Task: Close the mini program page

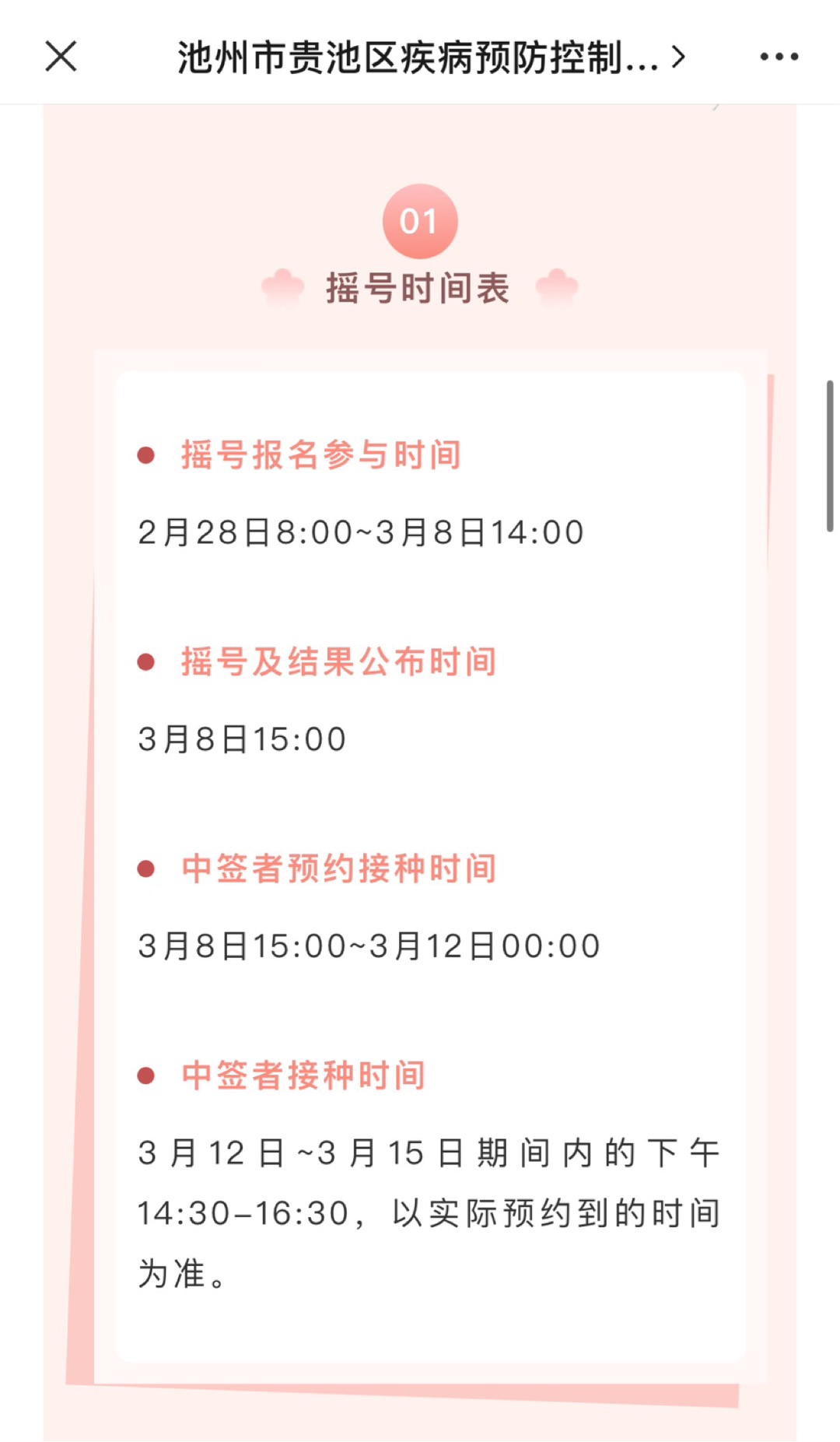Action: pos(61,57)
